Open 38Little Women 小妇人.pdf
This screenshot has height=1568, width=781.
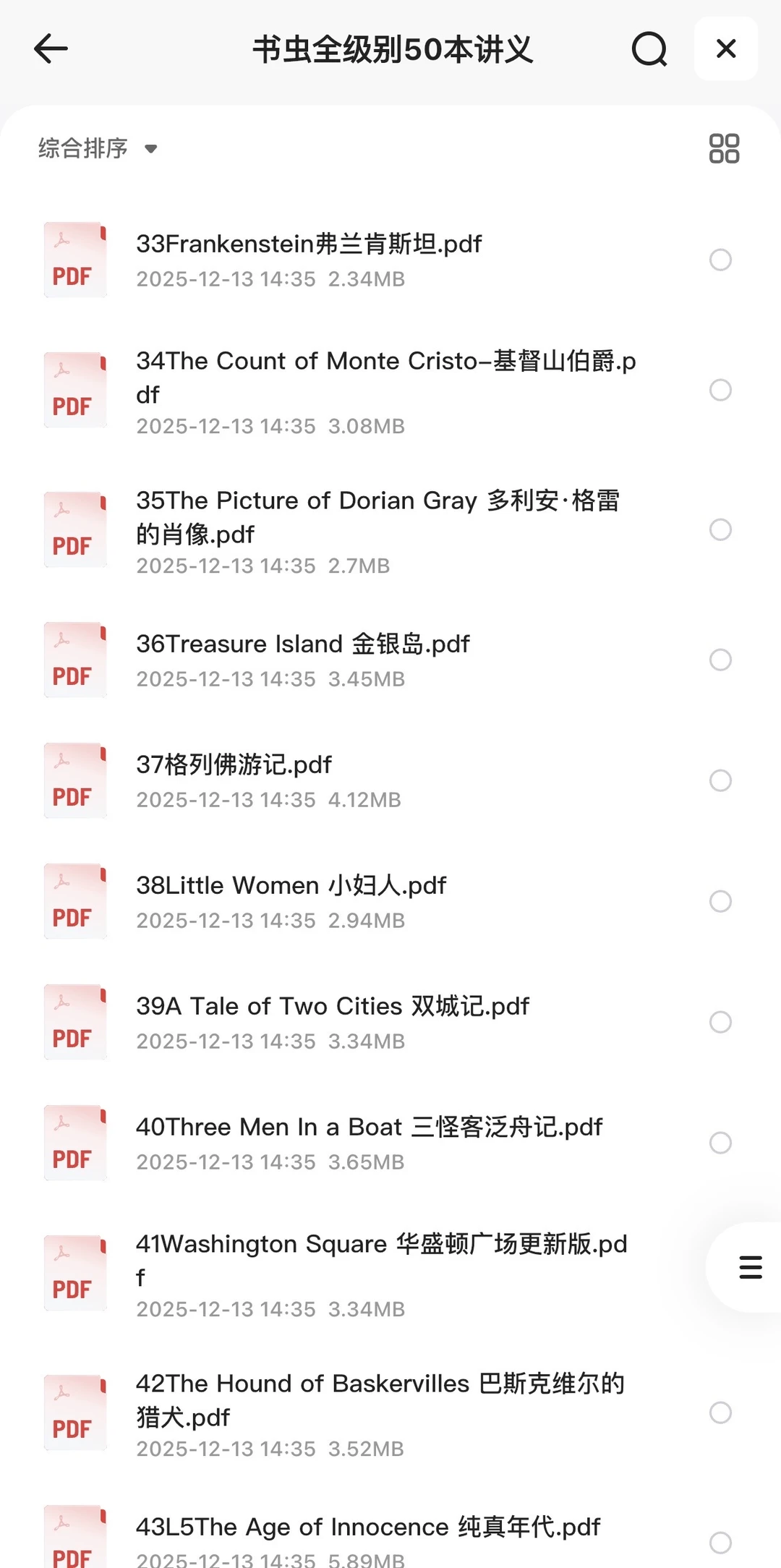pyautogui.click(x=291, y=886)
